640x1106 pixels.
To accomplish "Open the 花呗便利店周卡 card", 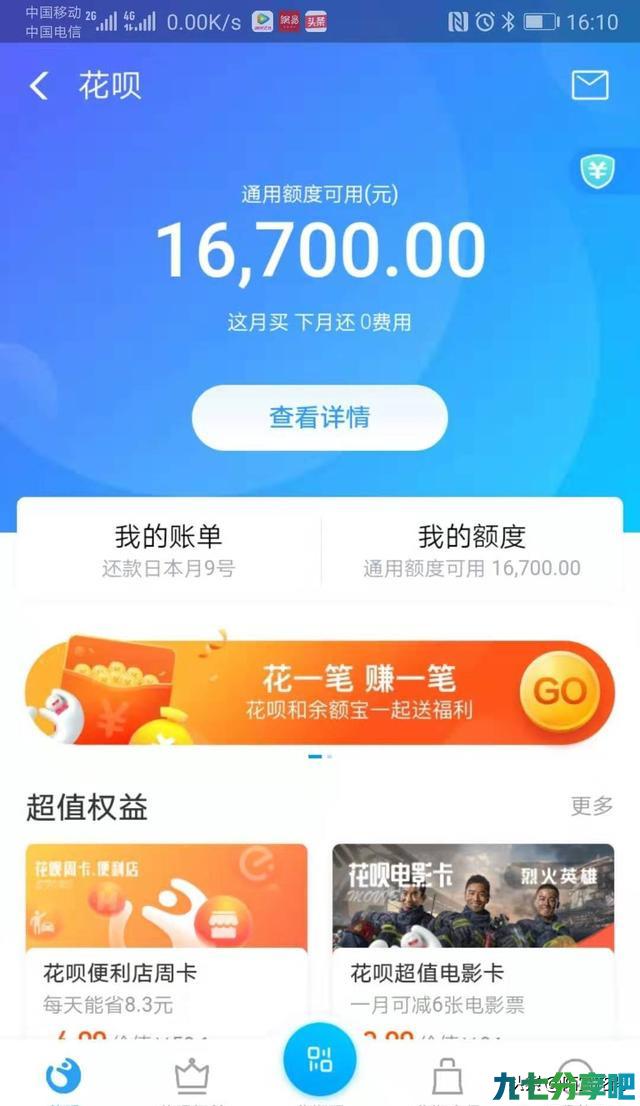I will point(167,940).
